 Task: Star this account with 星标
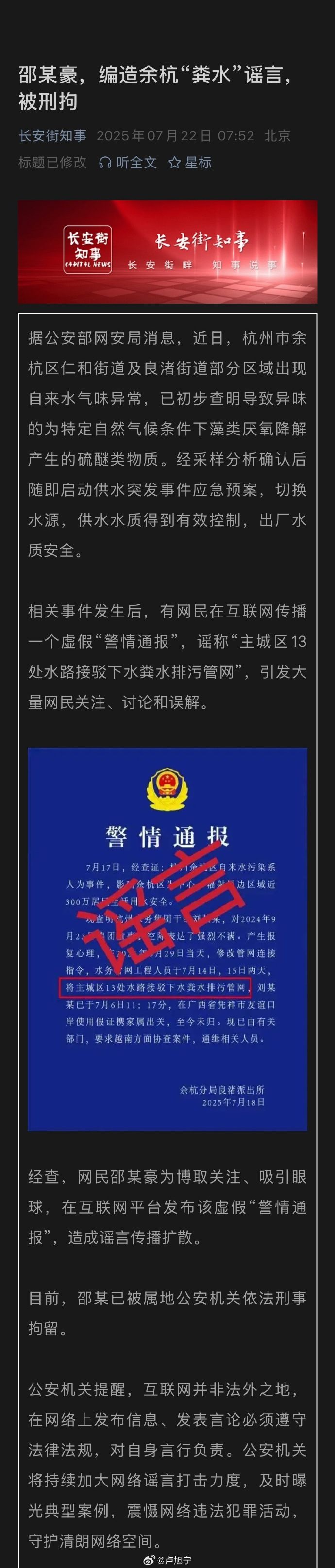[x=189, y=163]
